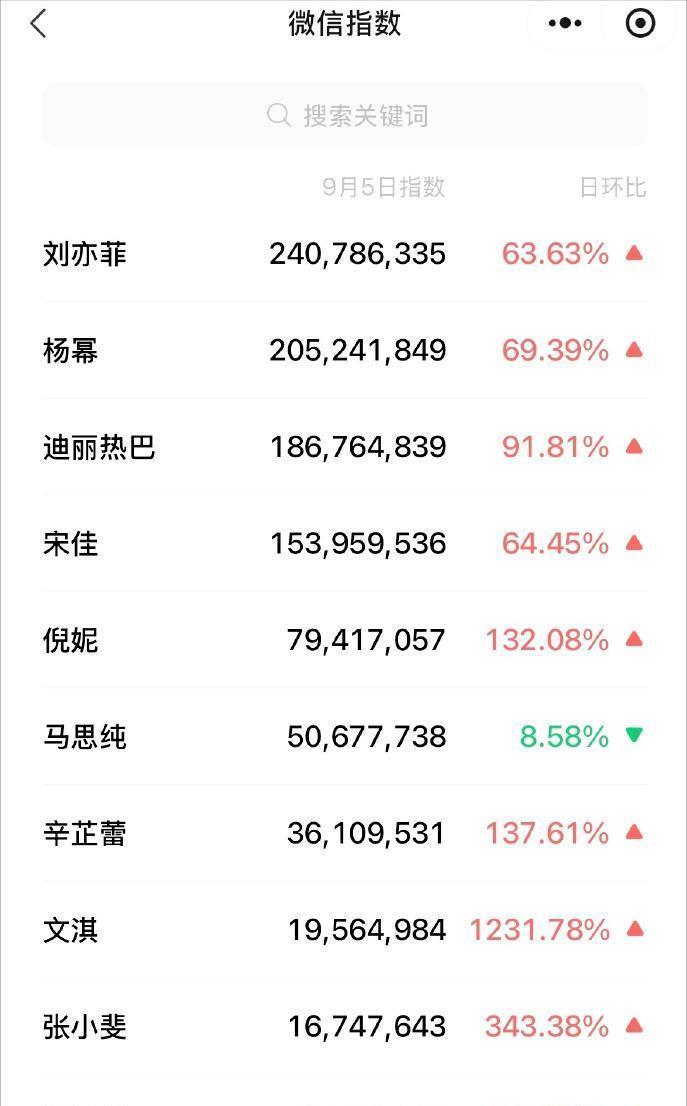Viewport: 687px width, 1106px height.
Task: Open the 倪妮 index entry
Action: click(x=344, y=640)
